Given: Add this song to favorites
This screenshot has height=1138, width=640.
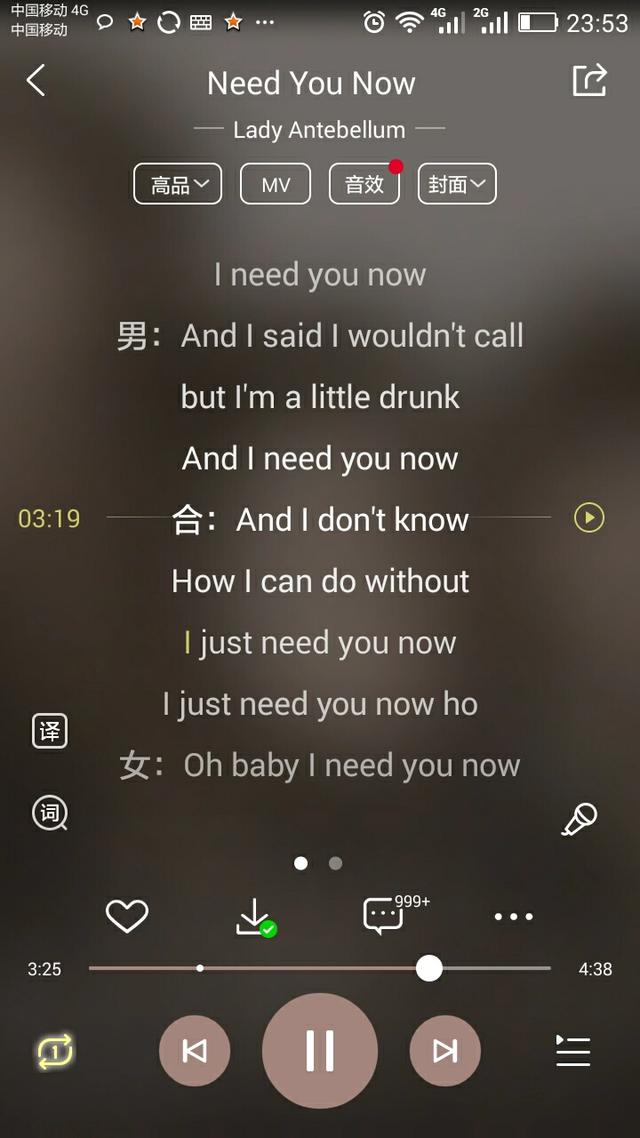Looking at the screenshot, I should (x=127, y=916).
